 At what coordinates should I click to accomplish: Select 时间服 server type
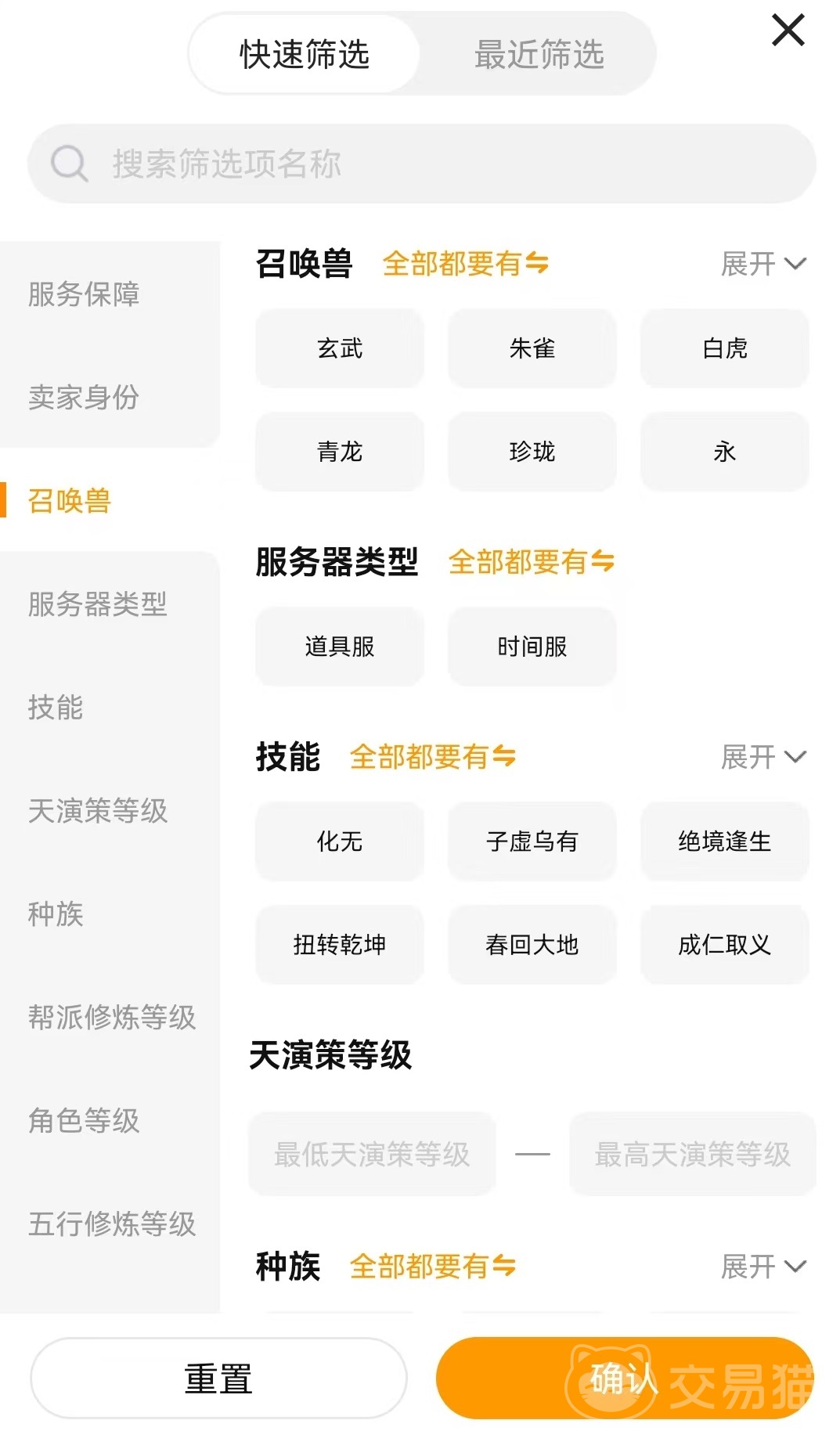pos(532,647)
